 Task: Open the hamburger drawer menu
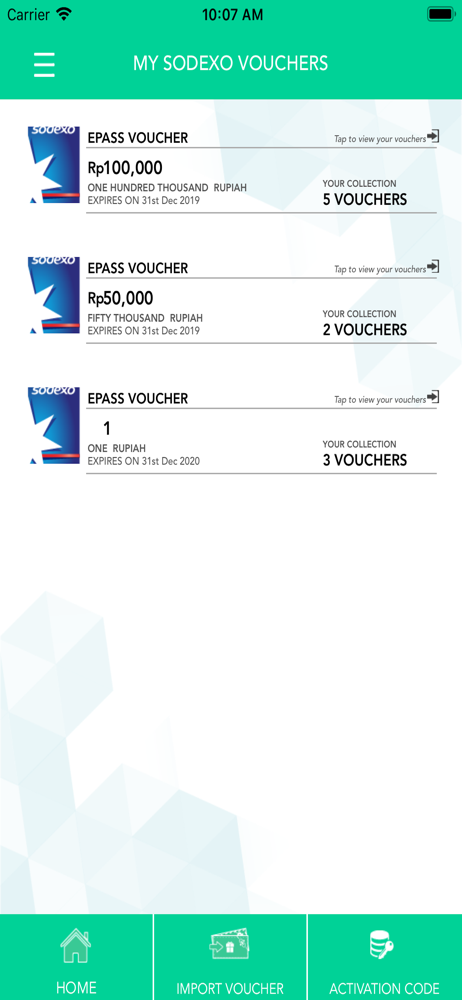(44, 65)
